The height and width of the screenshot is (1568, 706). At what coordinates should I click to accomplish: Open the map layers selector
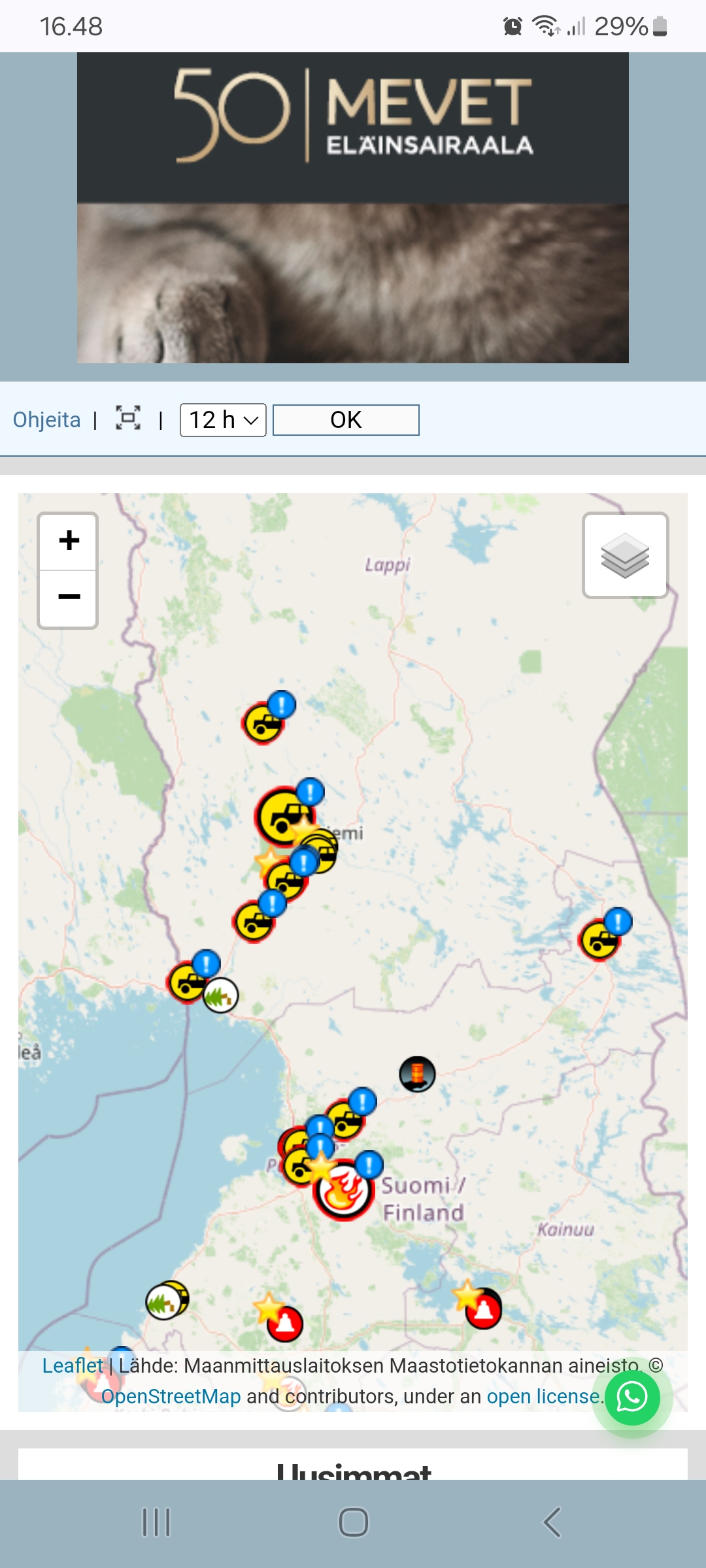[625, 555]
